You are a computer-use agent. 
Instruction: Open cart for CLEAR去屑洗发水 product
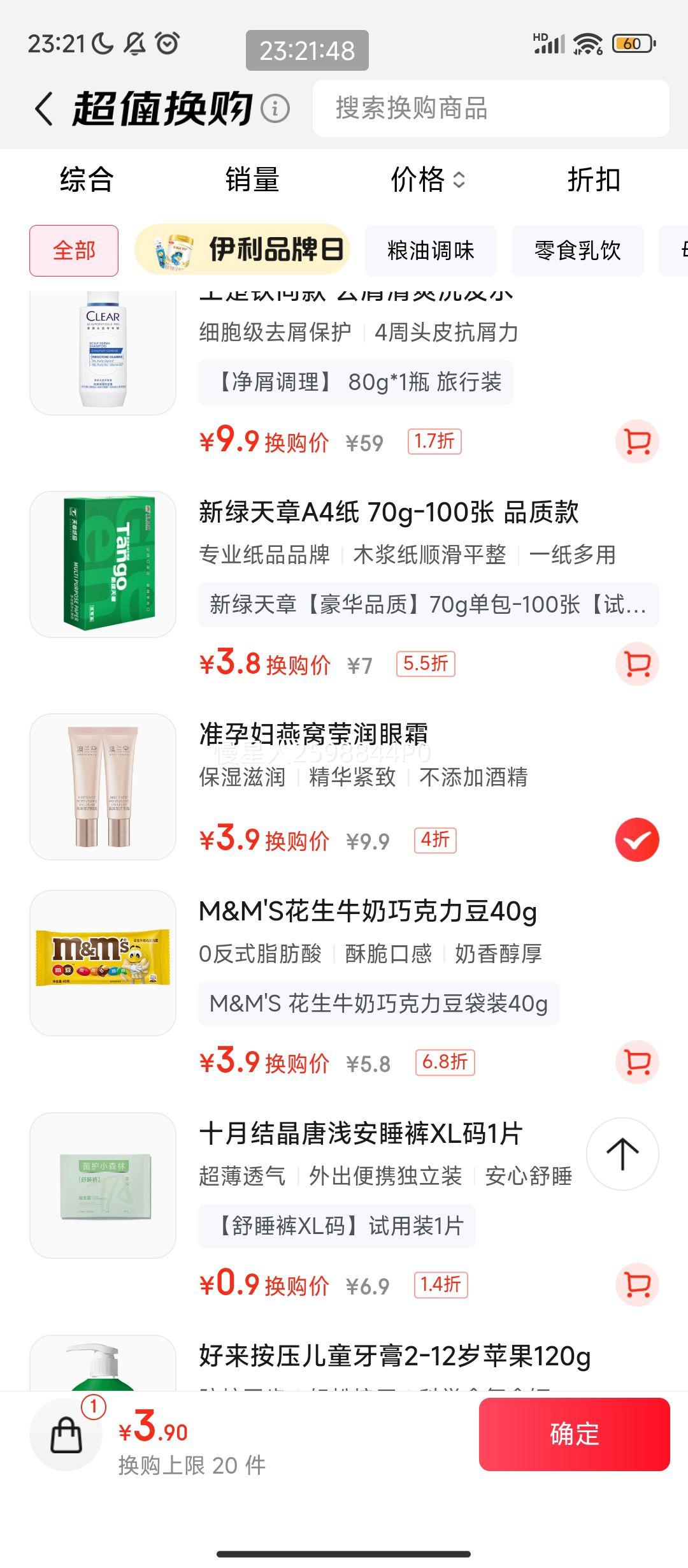pos(637,441)
